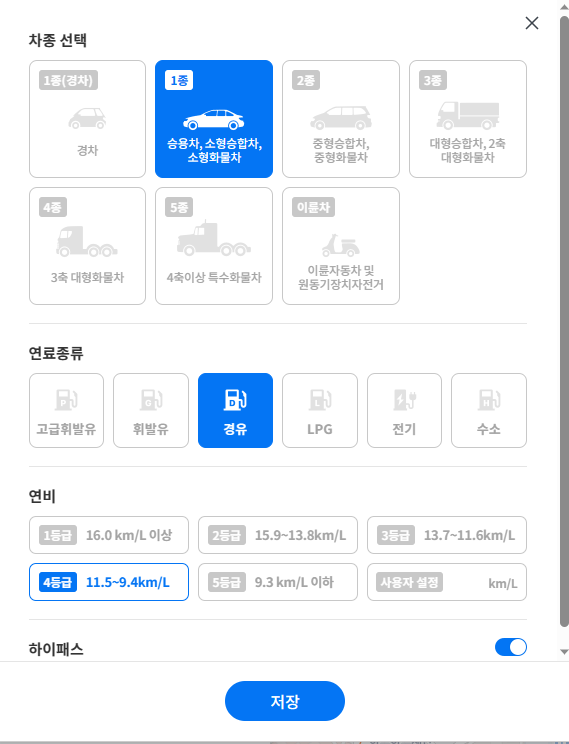
Task: Choose 휘발유 as fuel type
Action: point(151,410)
